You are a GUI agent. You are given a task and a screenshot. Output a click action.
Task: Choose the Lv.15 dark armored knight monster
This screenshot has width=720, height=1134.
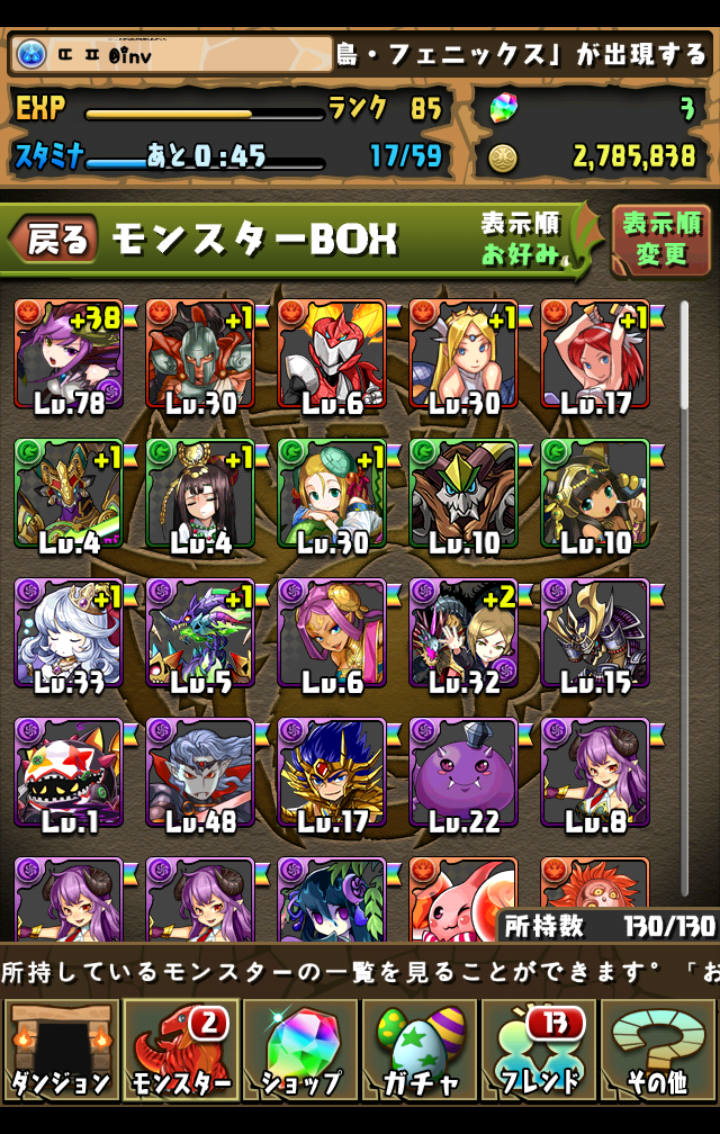[x=595, y=634]
